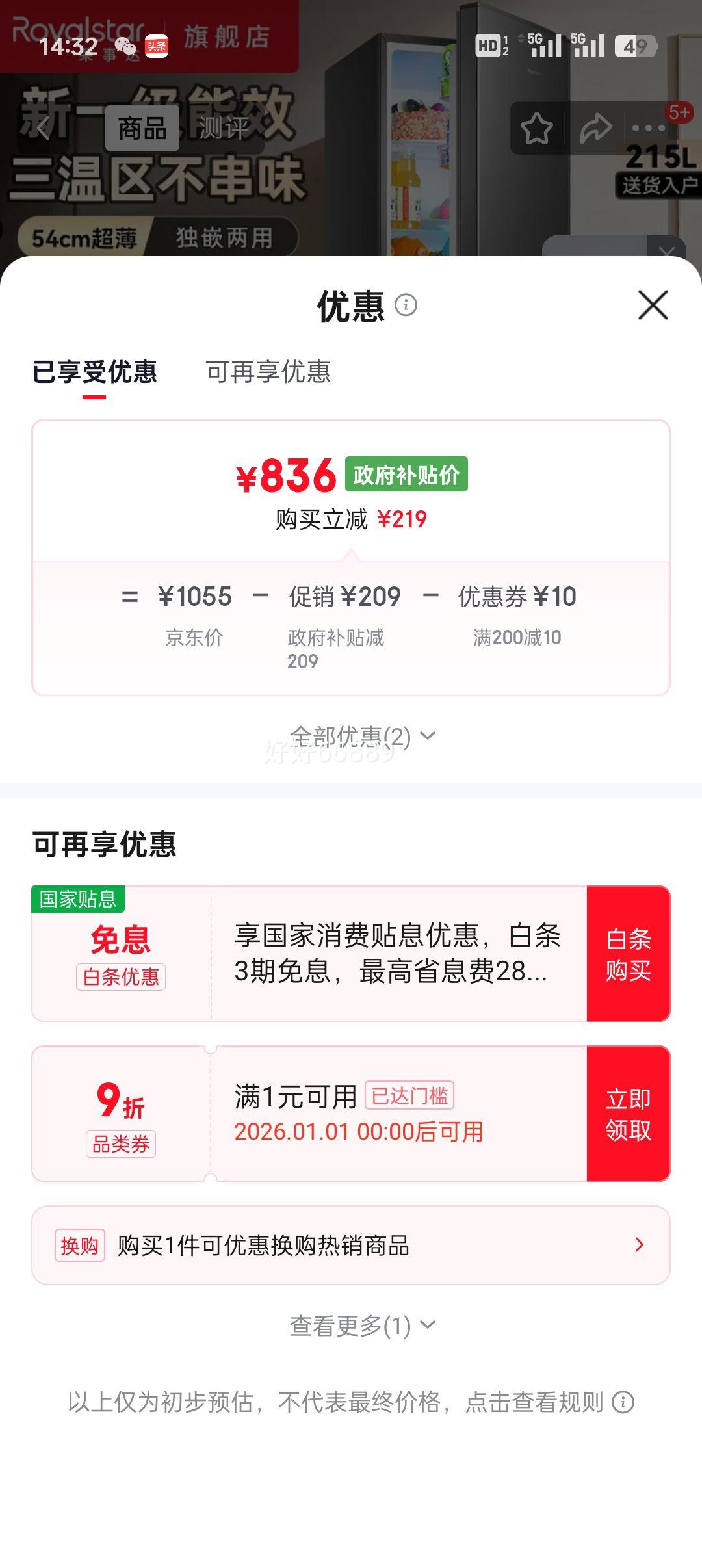Tap the star icon to favorite this product
This screenshot has width=702, height=1568.
pos(537,129)
